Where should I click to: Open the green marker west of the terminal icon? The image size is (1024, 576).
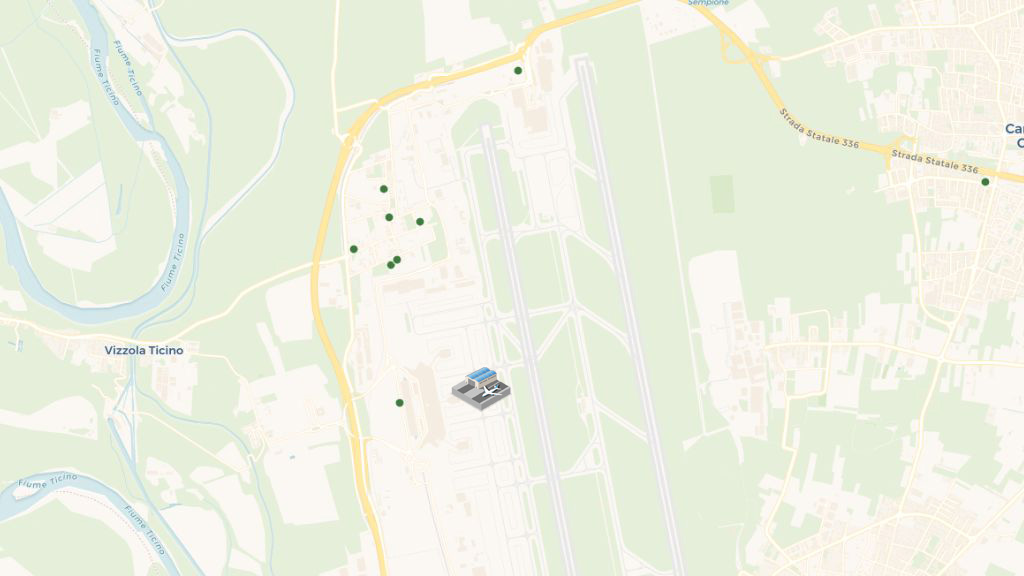[x=399, y=403]
